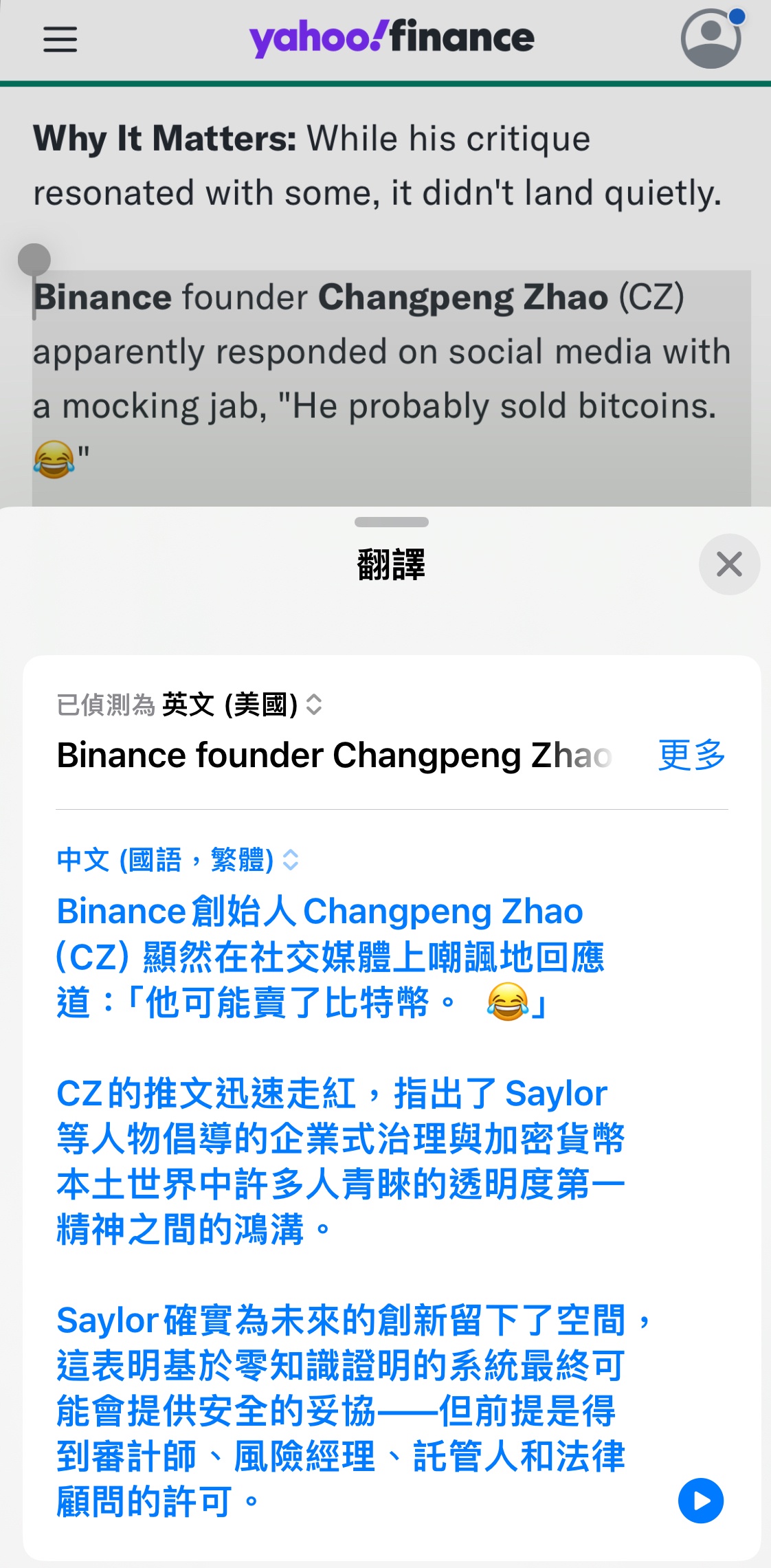Open the profile account icon
771x1568 pixels.
pyautogui.click(x=712, y=38)
